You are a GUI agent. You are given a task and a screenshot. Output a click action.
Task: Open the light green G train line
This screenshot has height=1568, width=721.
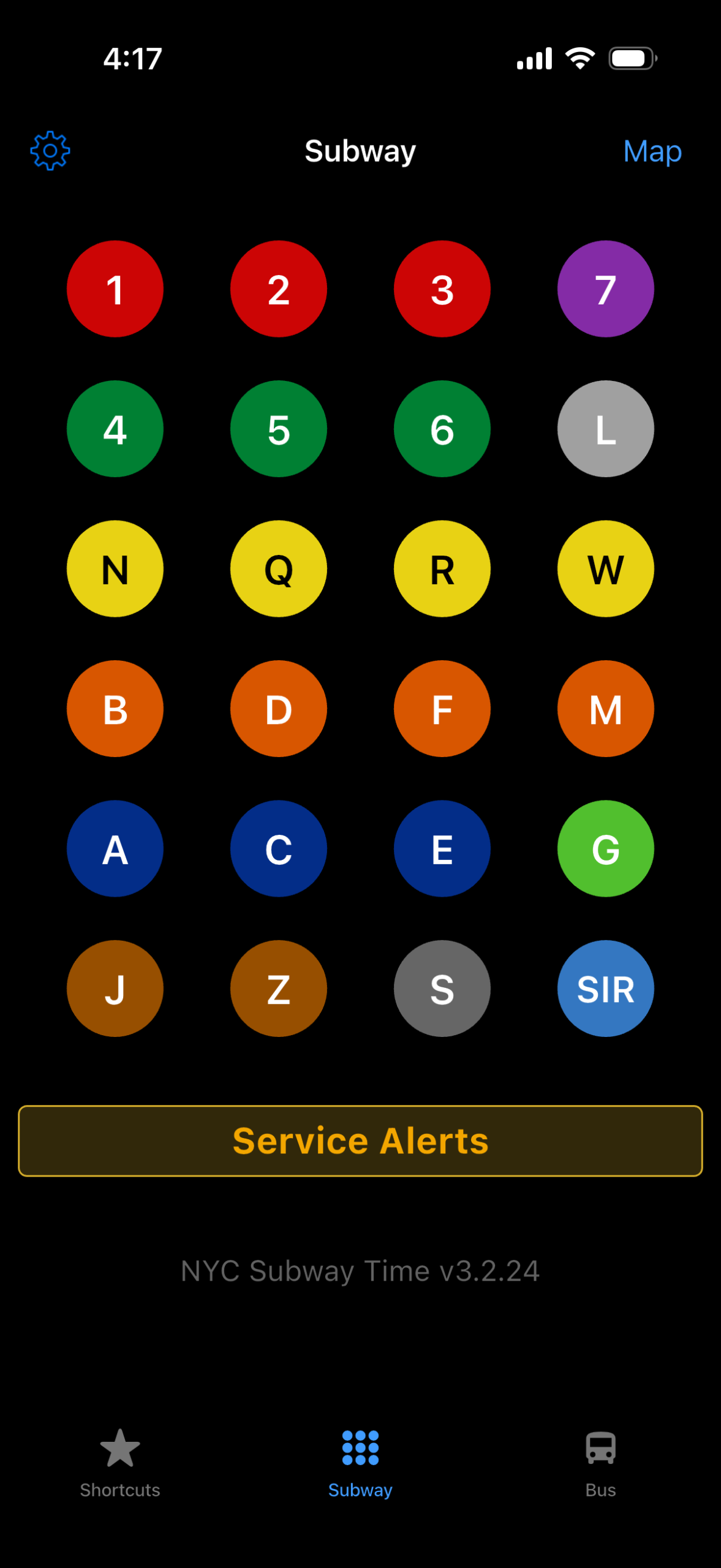(605, 849)
